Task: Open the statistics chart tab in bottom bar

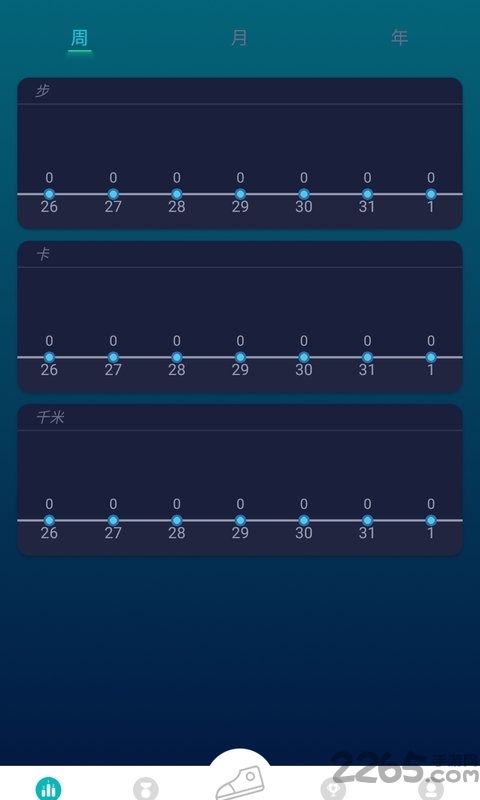Action: (x=48, y=788)
